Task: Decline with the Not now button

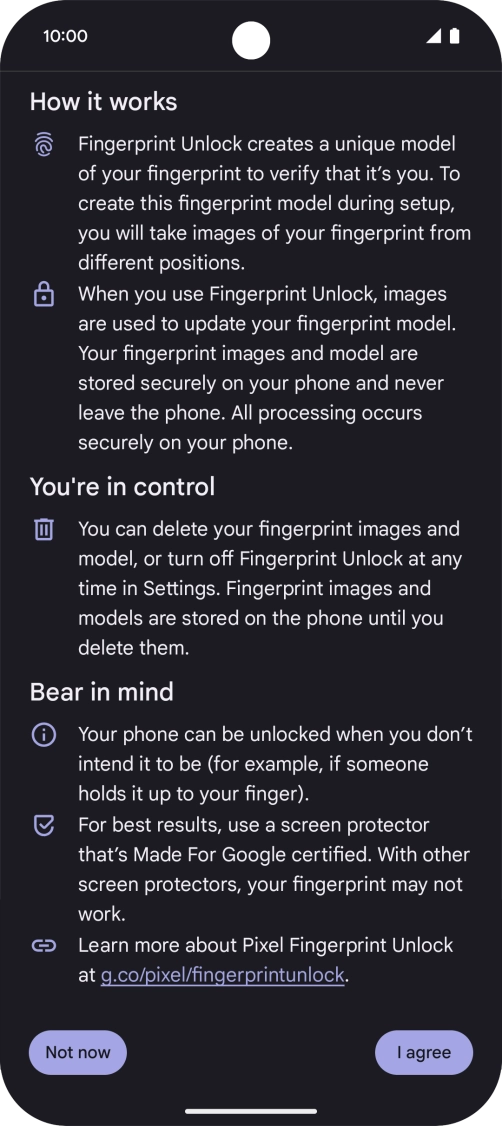Action: (78, 1052)
